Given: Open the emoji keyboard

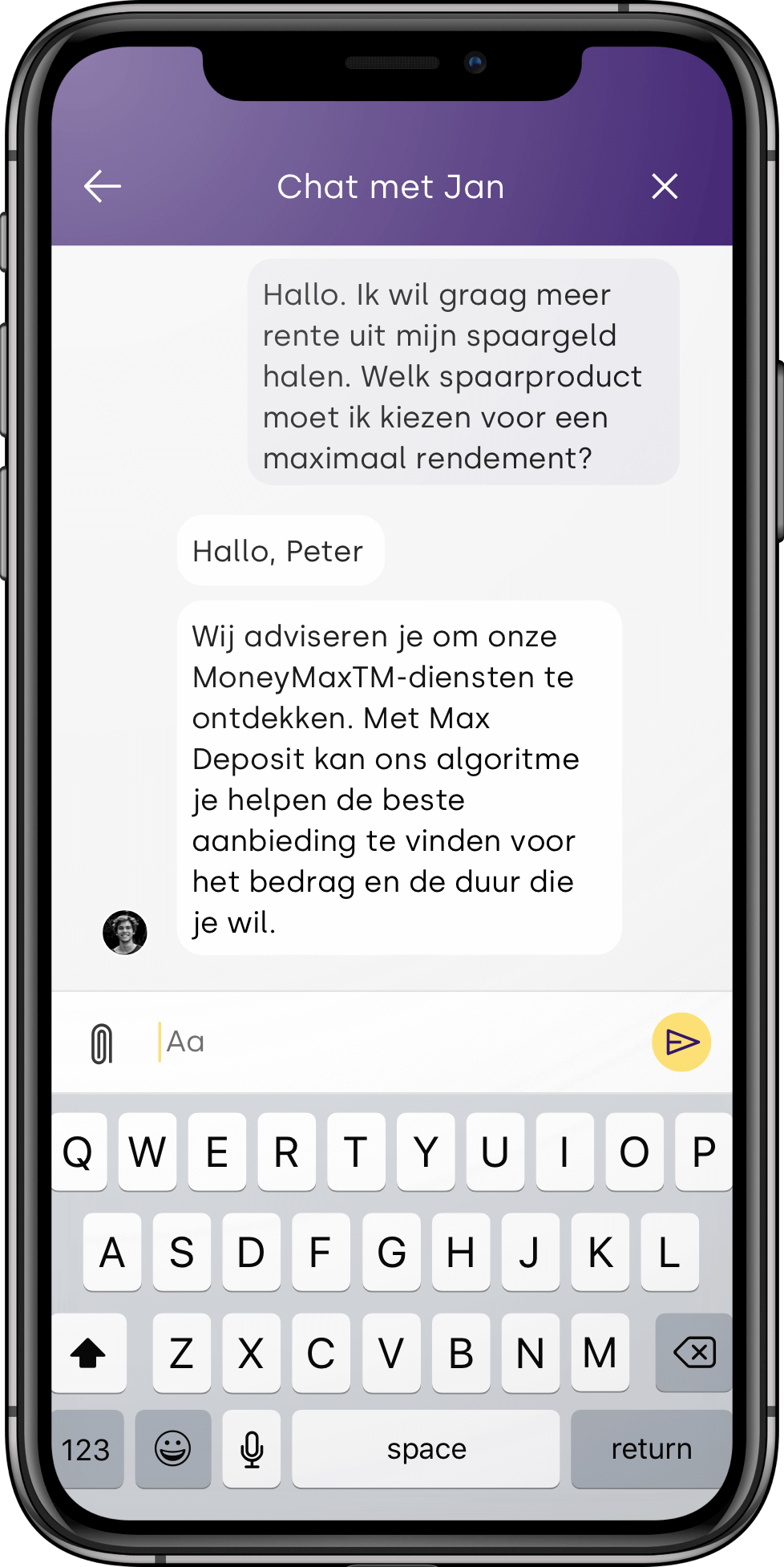Looking at the screenshot, I should (173, 1450).
